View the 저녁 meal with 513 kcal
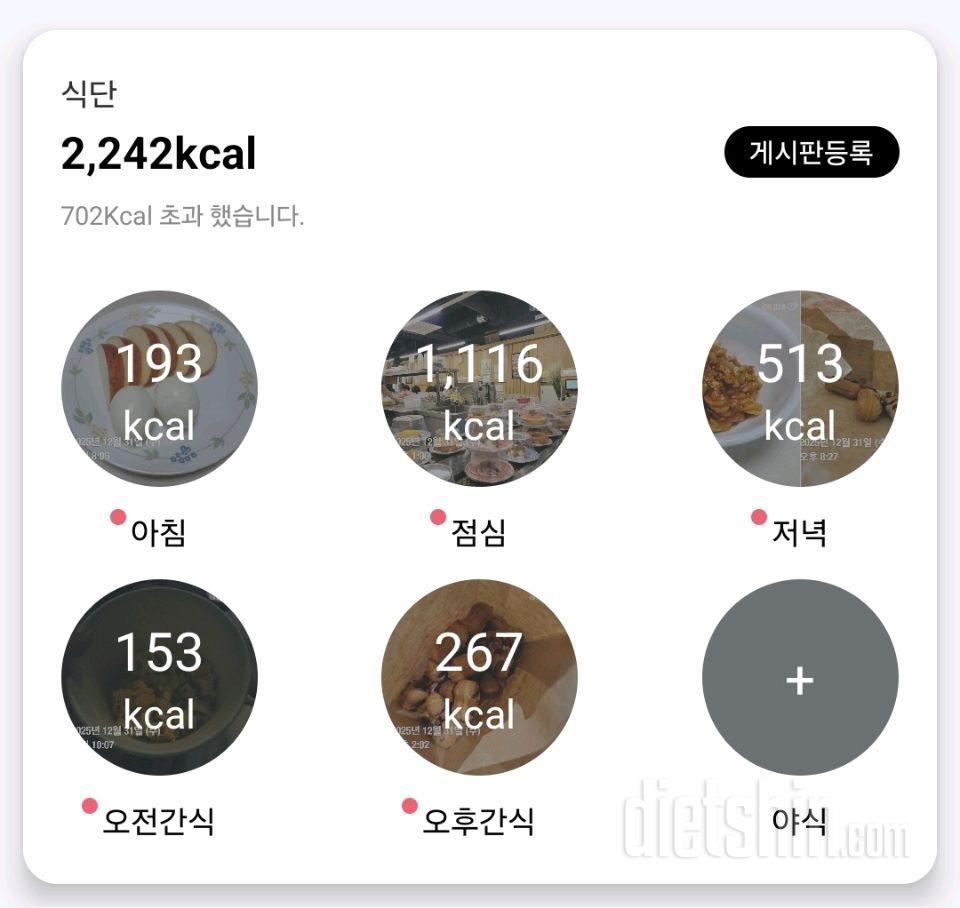960x908 pixels. 800,388
